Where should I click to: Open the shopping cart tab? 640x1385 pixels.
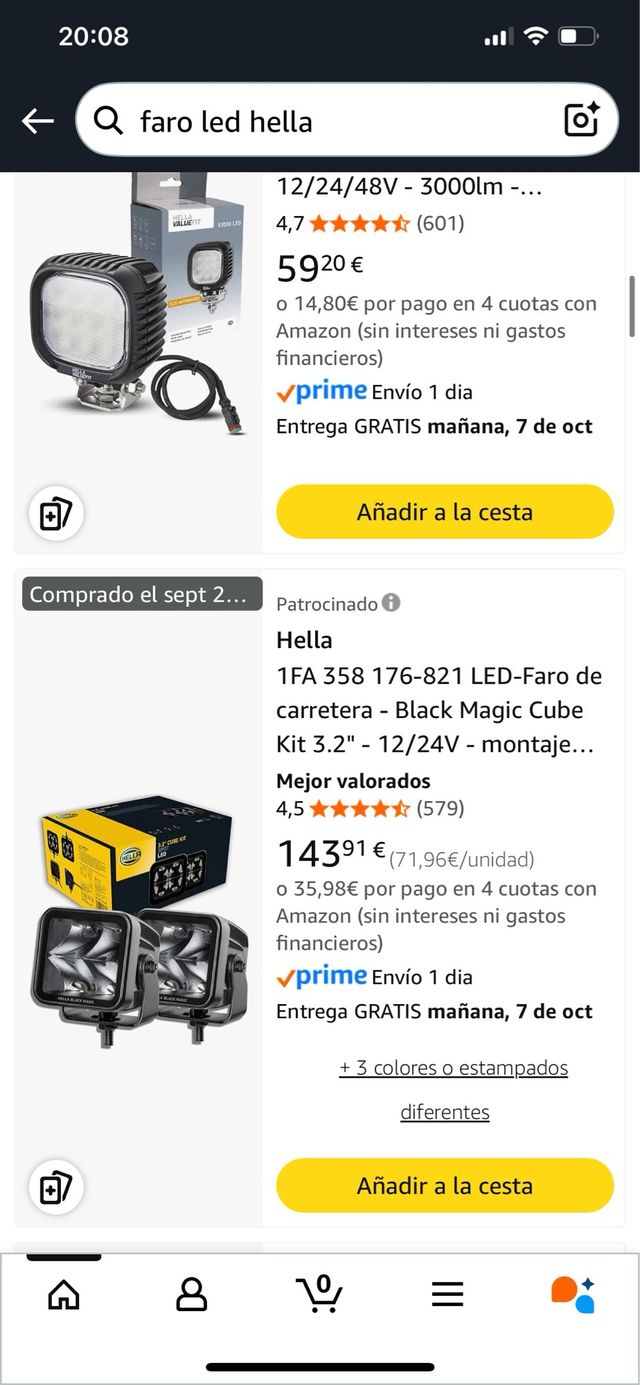(x=320, y=1293)
